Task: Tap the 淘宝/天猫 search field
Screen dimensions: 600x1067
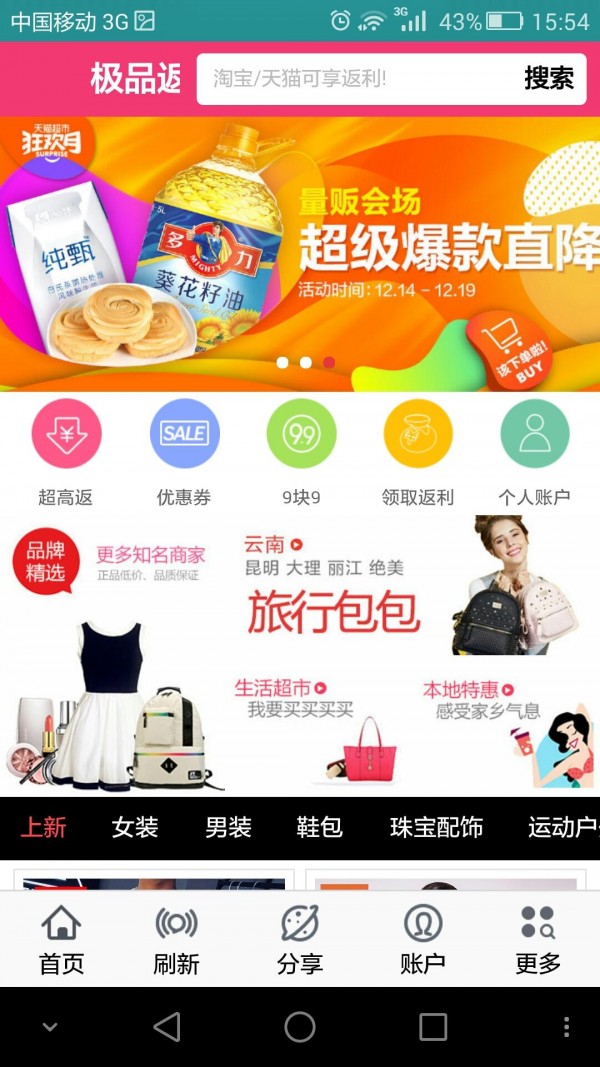Action: point(355,79)
